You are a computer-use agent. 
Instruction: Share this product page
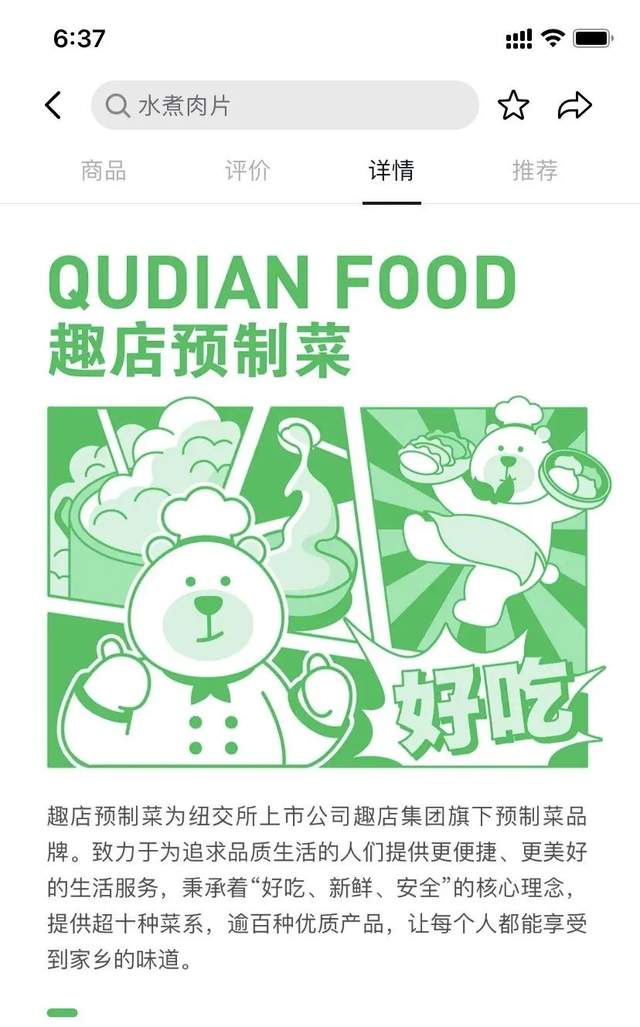point(575,105)
